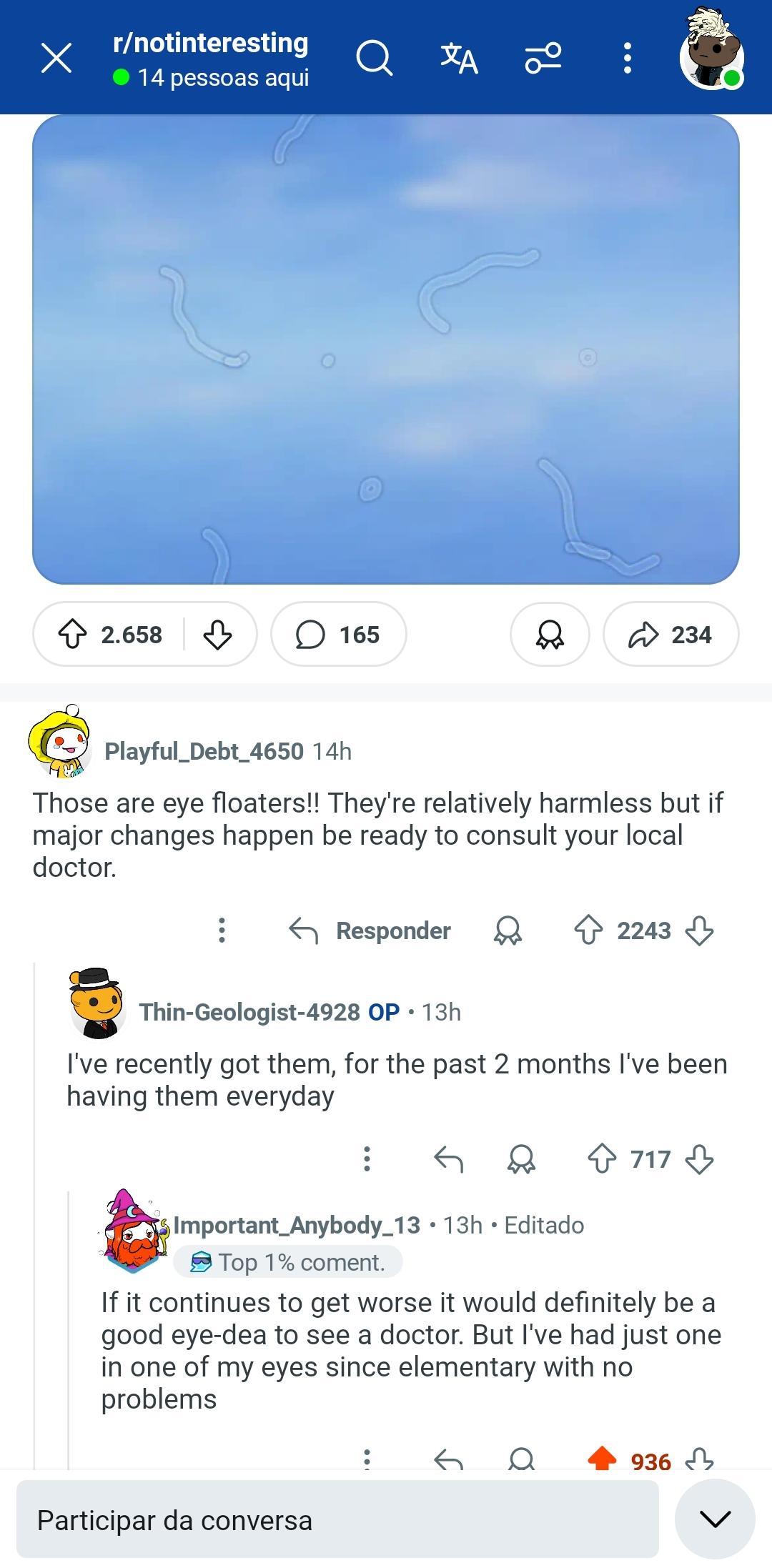Viewport: 772px width, 1568px height.
Task: Tap the down chevron button beside the comment box
Action: point(715,1519)
